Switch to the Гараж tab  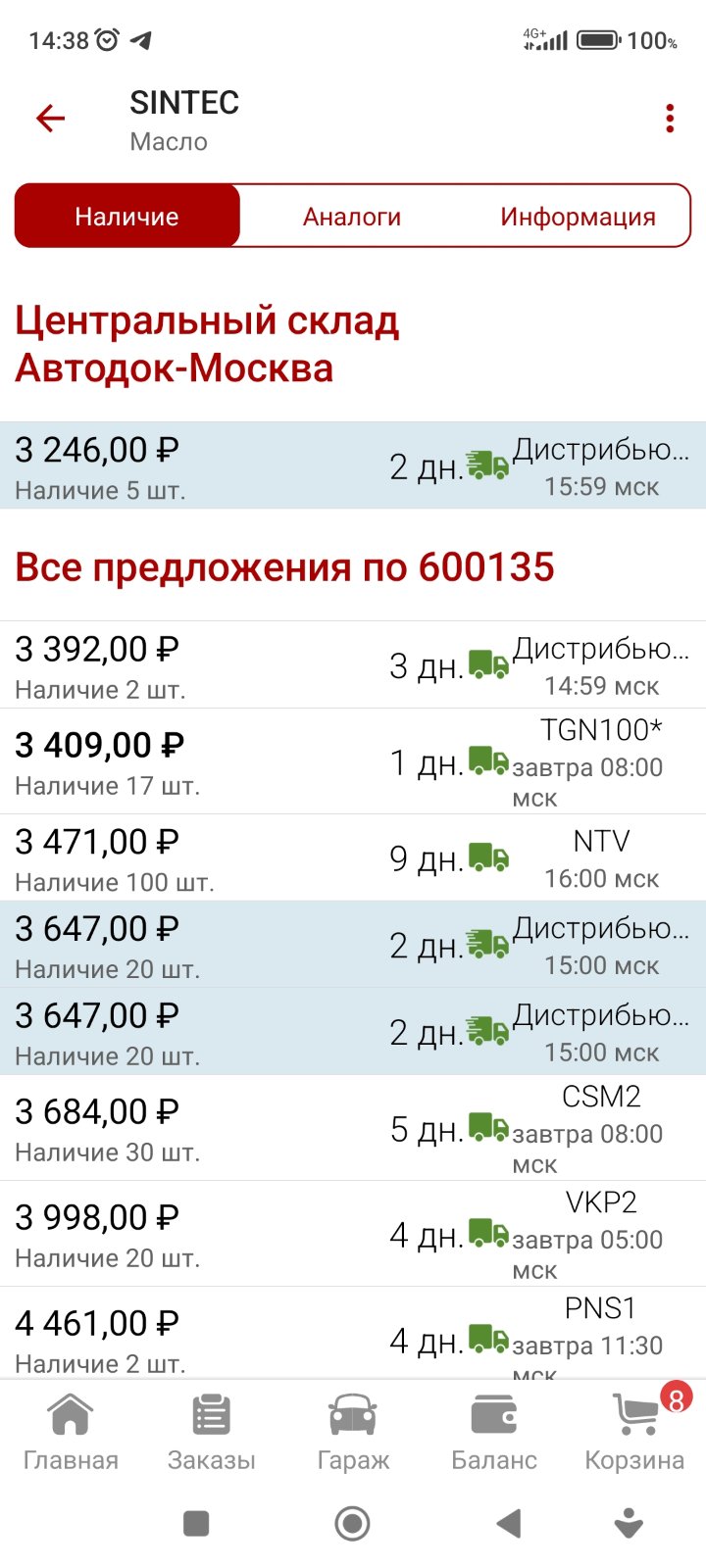pos(353,1432)
